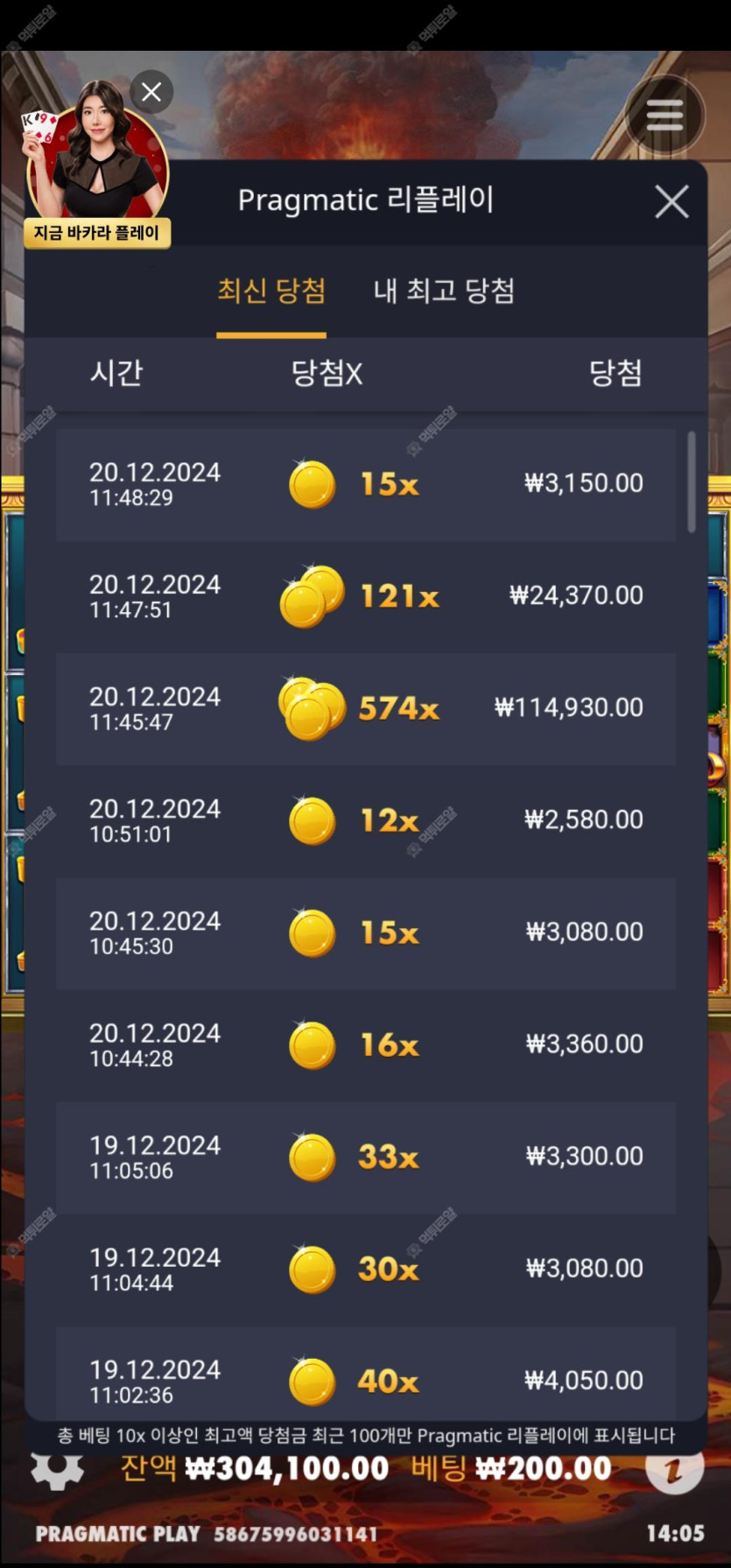Open the hamburger menu
Image resolution: width=731 pixels, height=1568 pixels.
click(x=664, y=115)
